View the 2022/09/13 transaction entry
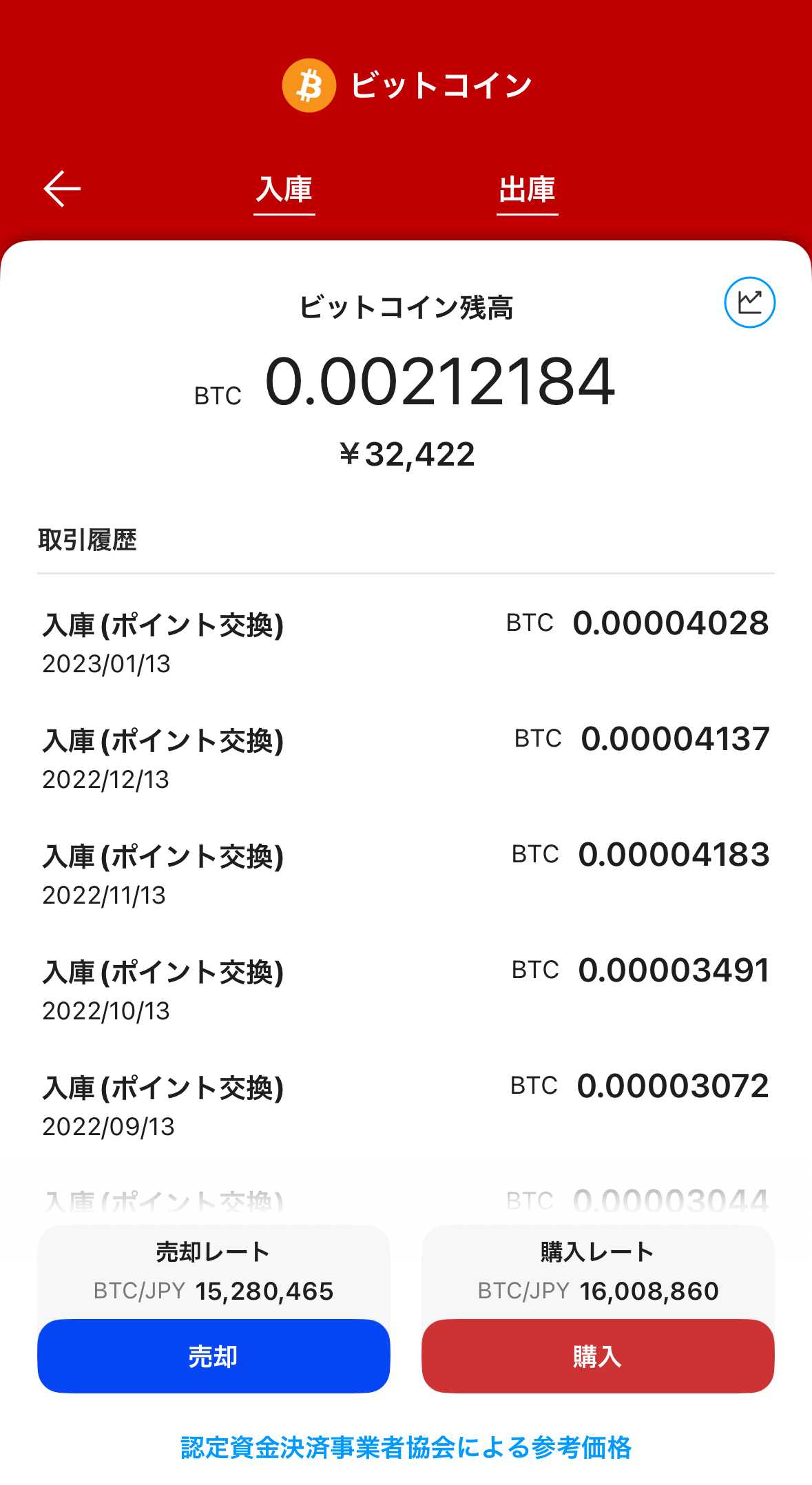This screenshot has width=812, height=1485. point(406,1105)
